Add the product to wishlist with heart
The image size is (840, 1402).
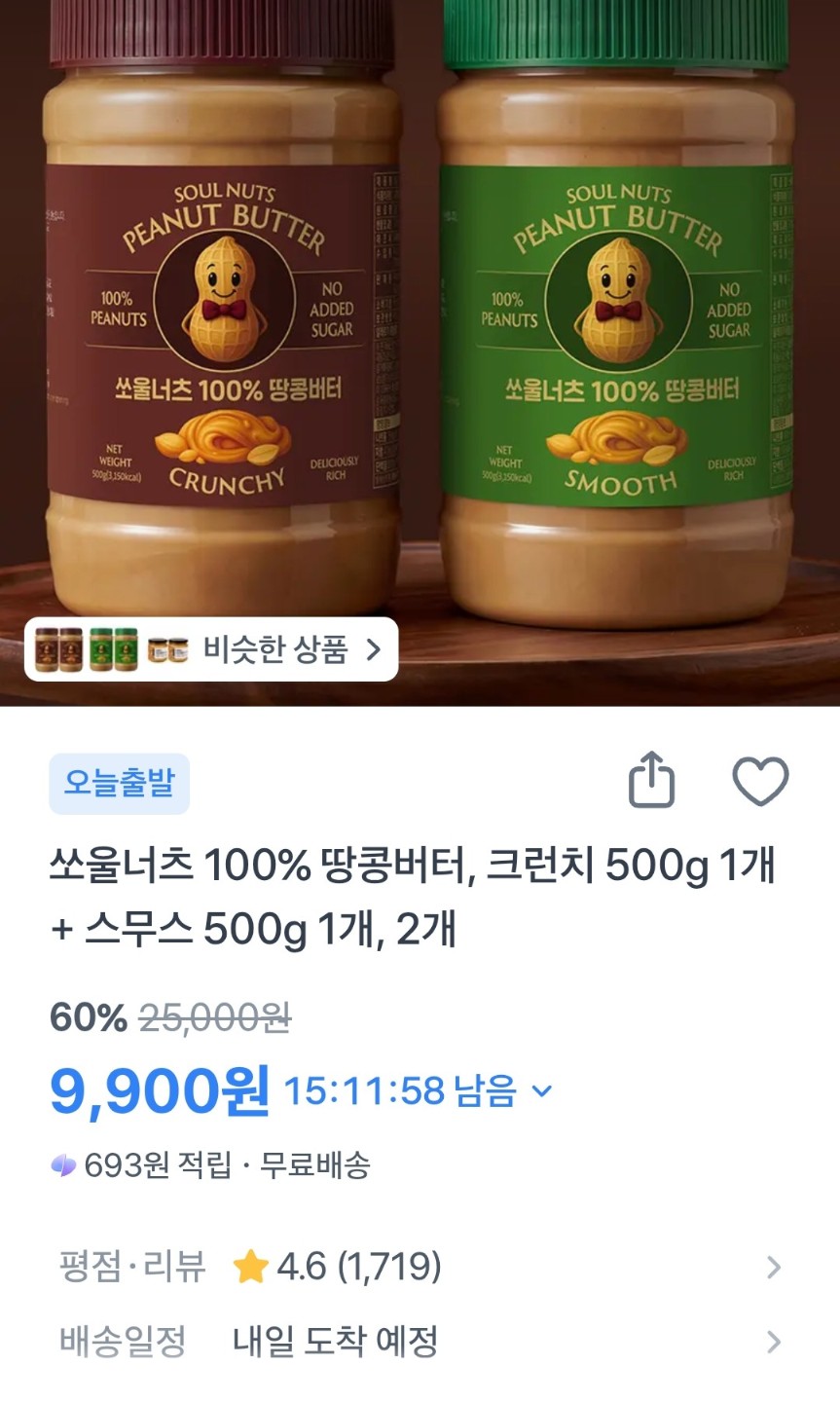coord(759,781)
